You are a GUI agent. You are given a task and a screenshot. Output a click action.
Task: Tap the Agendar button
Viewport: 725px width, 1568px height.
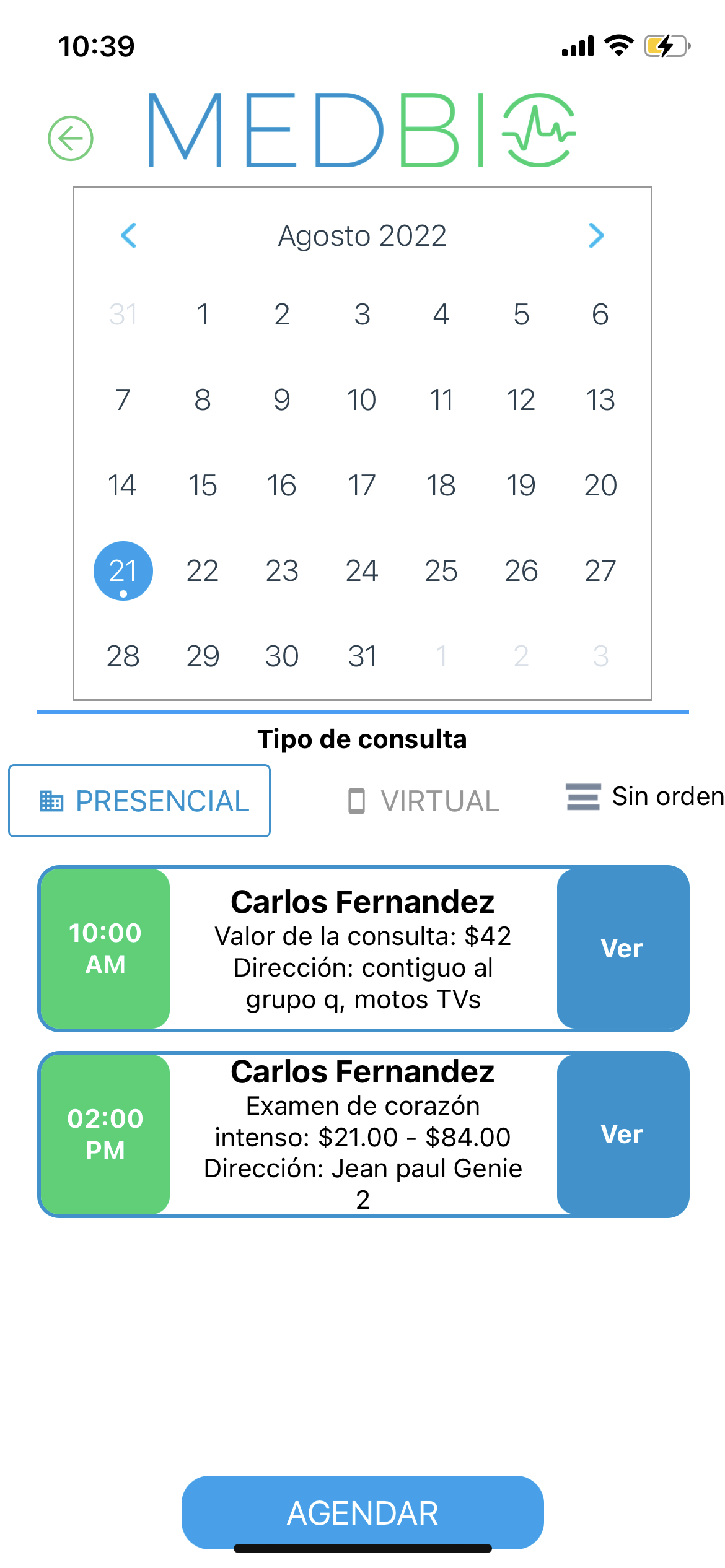point(362,1512)
